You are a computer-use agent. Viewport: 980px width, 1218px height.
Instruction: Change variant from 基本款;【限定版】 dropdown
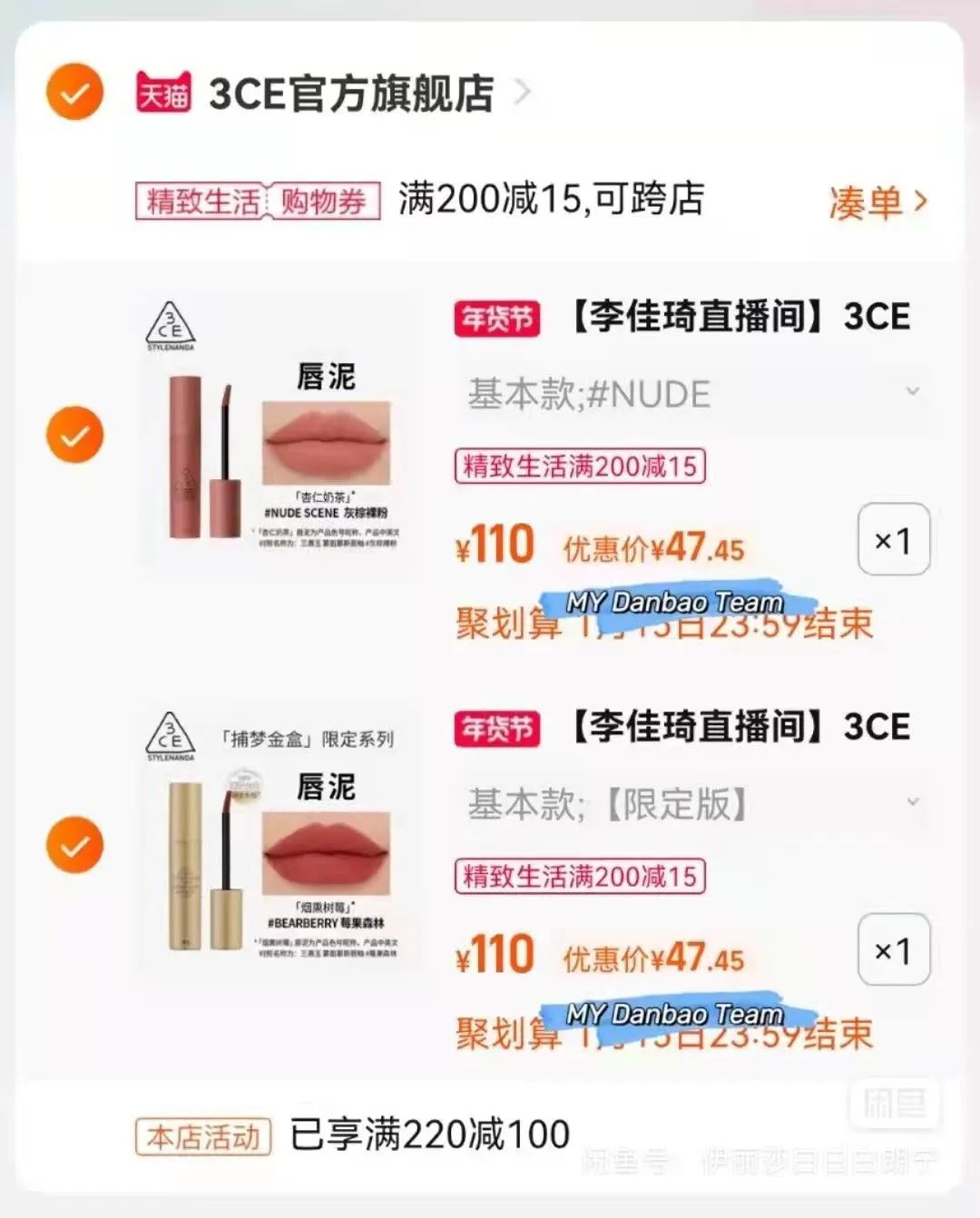point(693,804)
